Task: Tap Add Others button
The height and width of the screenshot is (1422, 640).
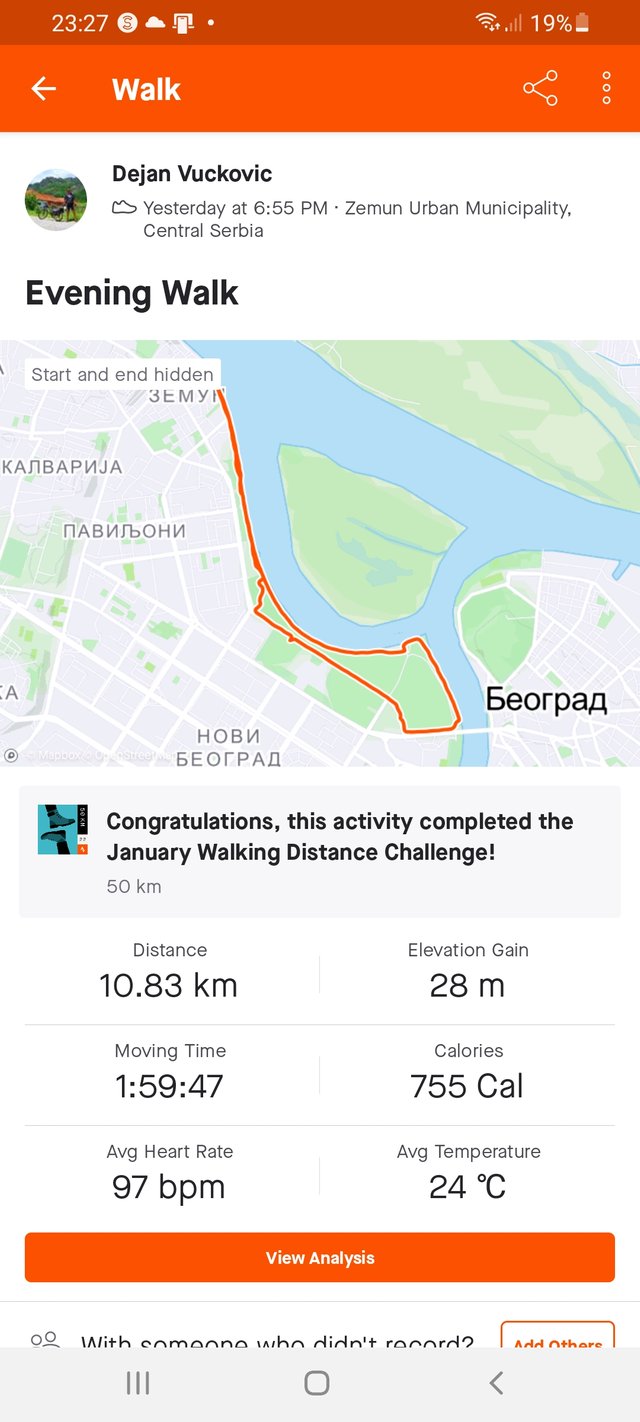Action: click(x=557, y=1338)
